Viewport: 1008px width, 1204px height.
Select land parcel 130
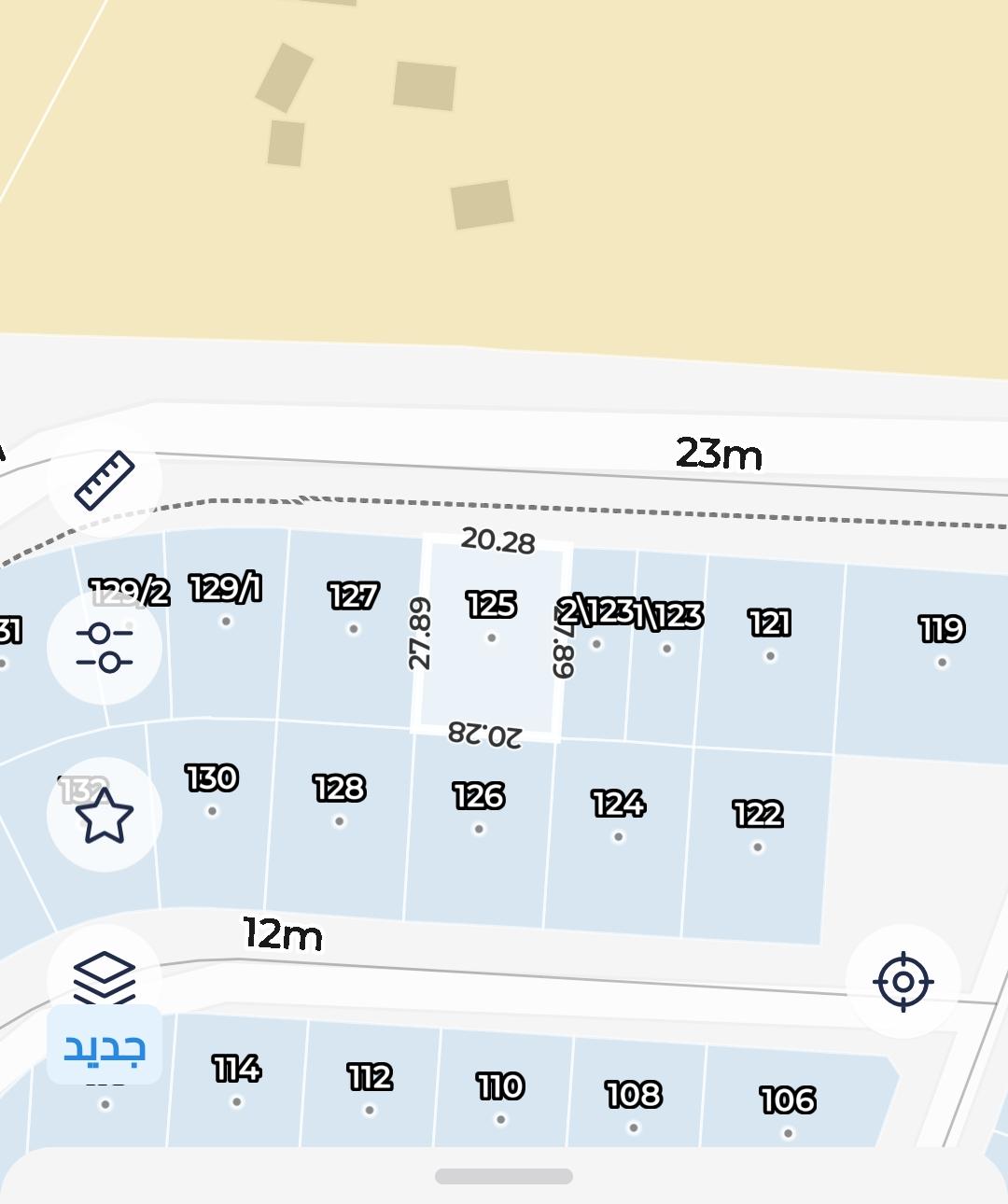212,777
